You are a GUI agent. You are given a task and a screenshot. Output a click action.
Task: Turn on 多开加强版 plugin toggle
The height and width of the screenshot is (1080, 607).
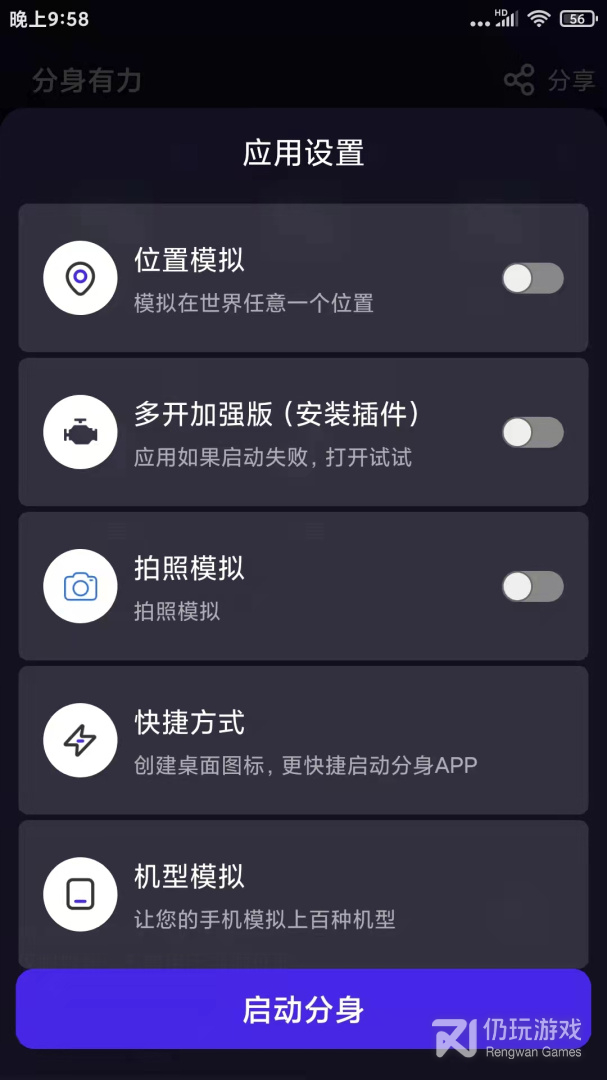click(x=532, y=432)
